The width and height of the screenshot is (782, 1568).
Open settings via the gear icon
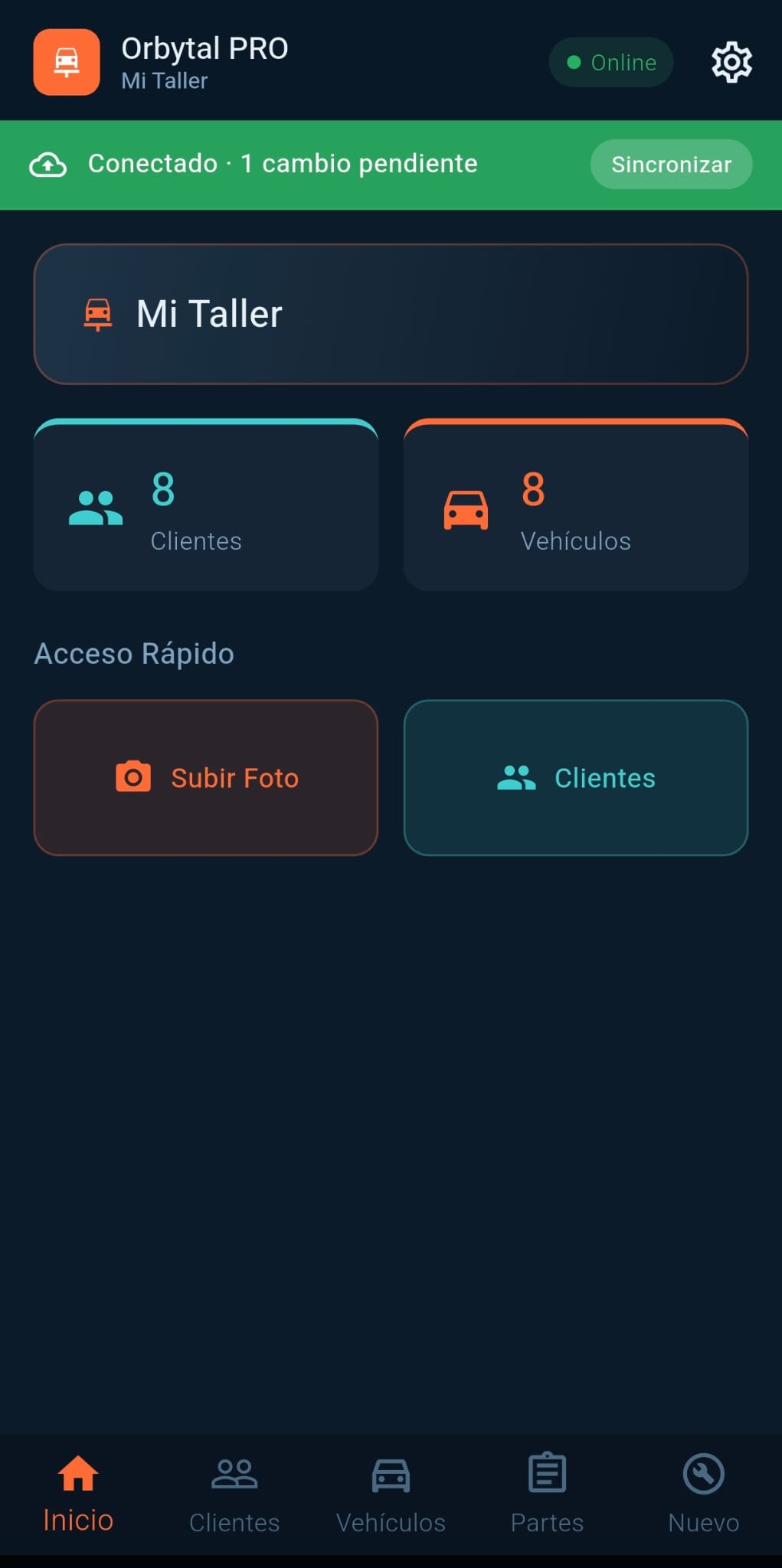[731, 61]
